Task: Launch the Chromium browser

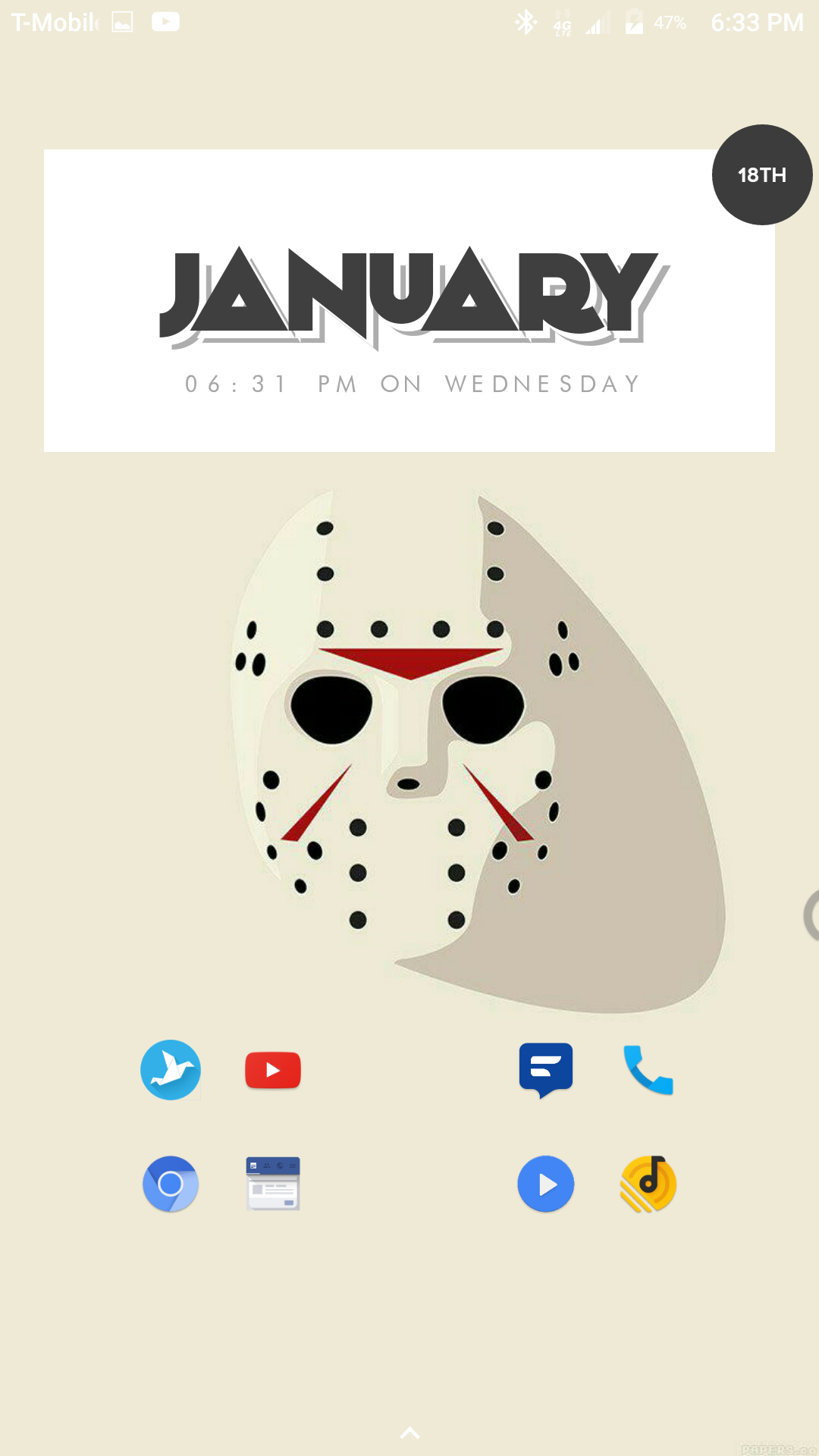Action: point(171,1184)
